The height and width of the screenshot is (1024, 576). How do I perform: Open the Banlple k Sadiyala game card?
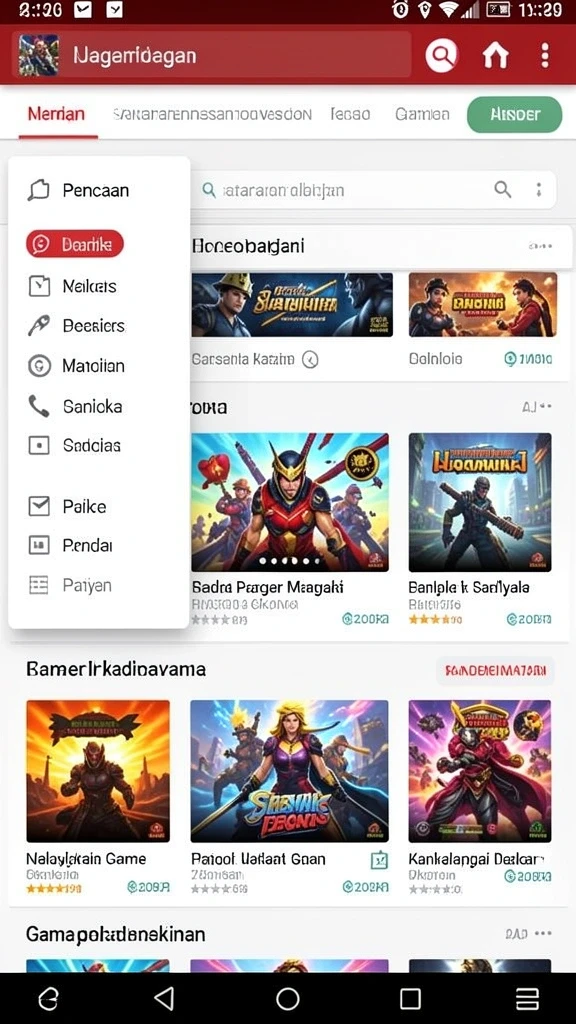pyautogui.click(x=480, y=529)
